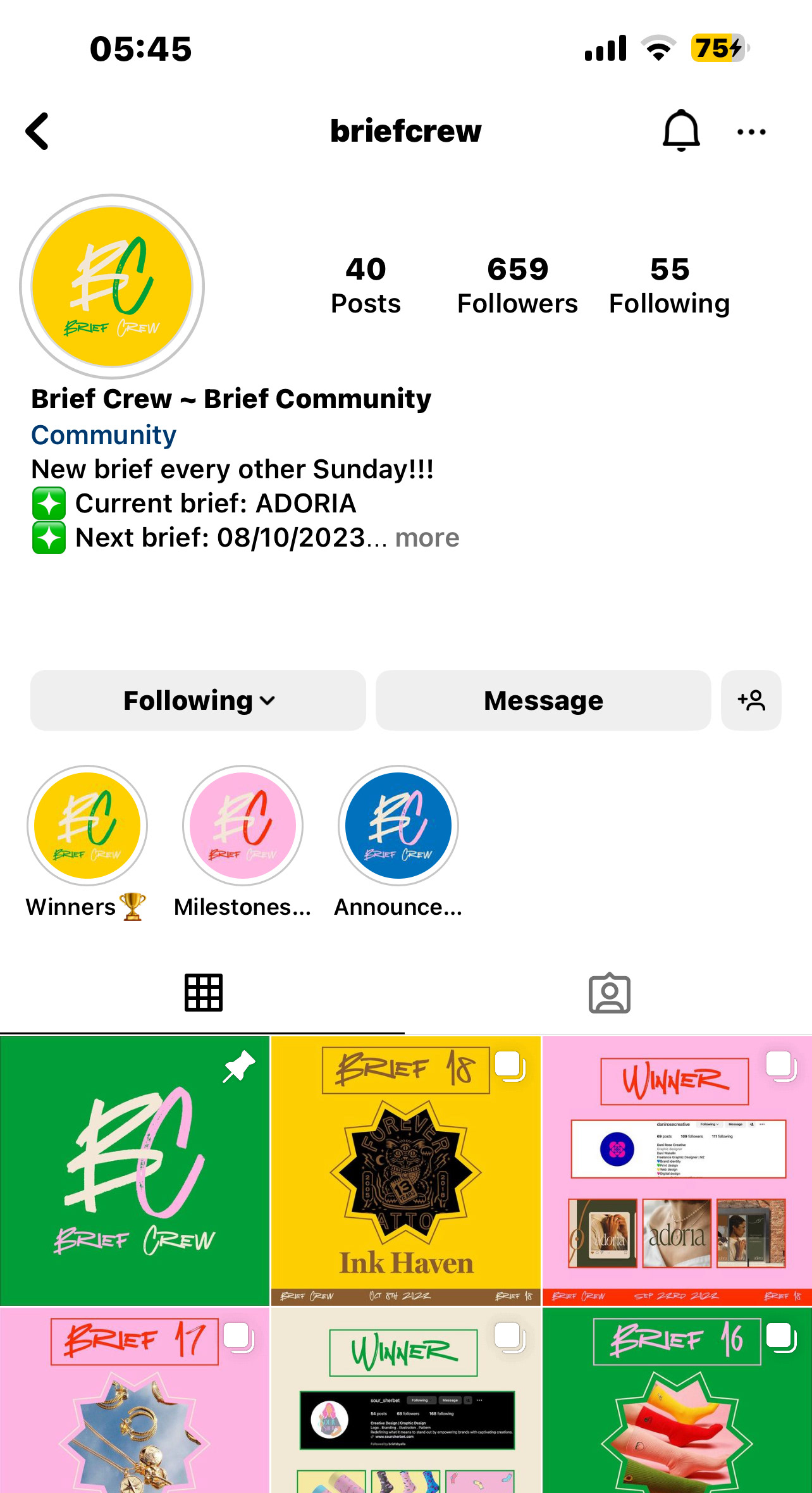The width and height of the screenshot is (812, 1493).
Task: Open the three-dot overflow menu
Action: (x=751, y=132)
